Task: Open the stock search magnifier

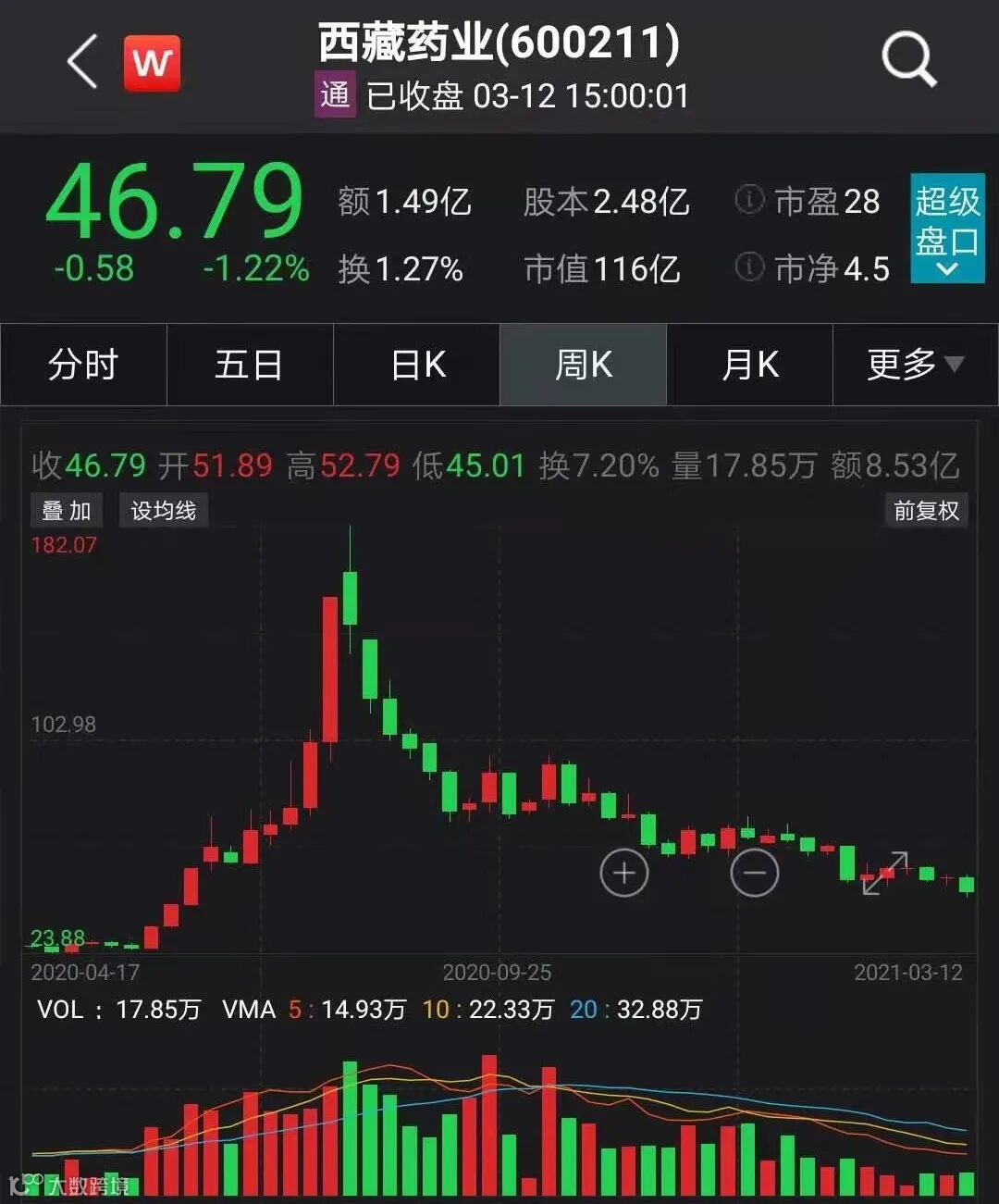Action: (x=908, y=59)
